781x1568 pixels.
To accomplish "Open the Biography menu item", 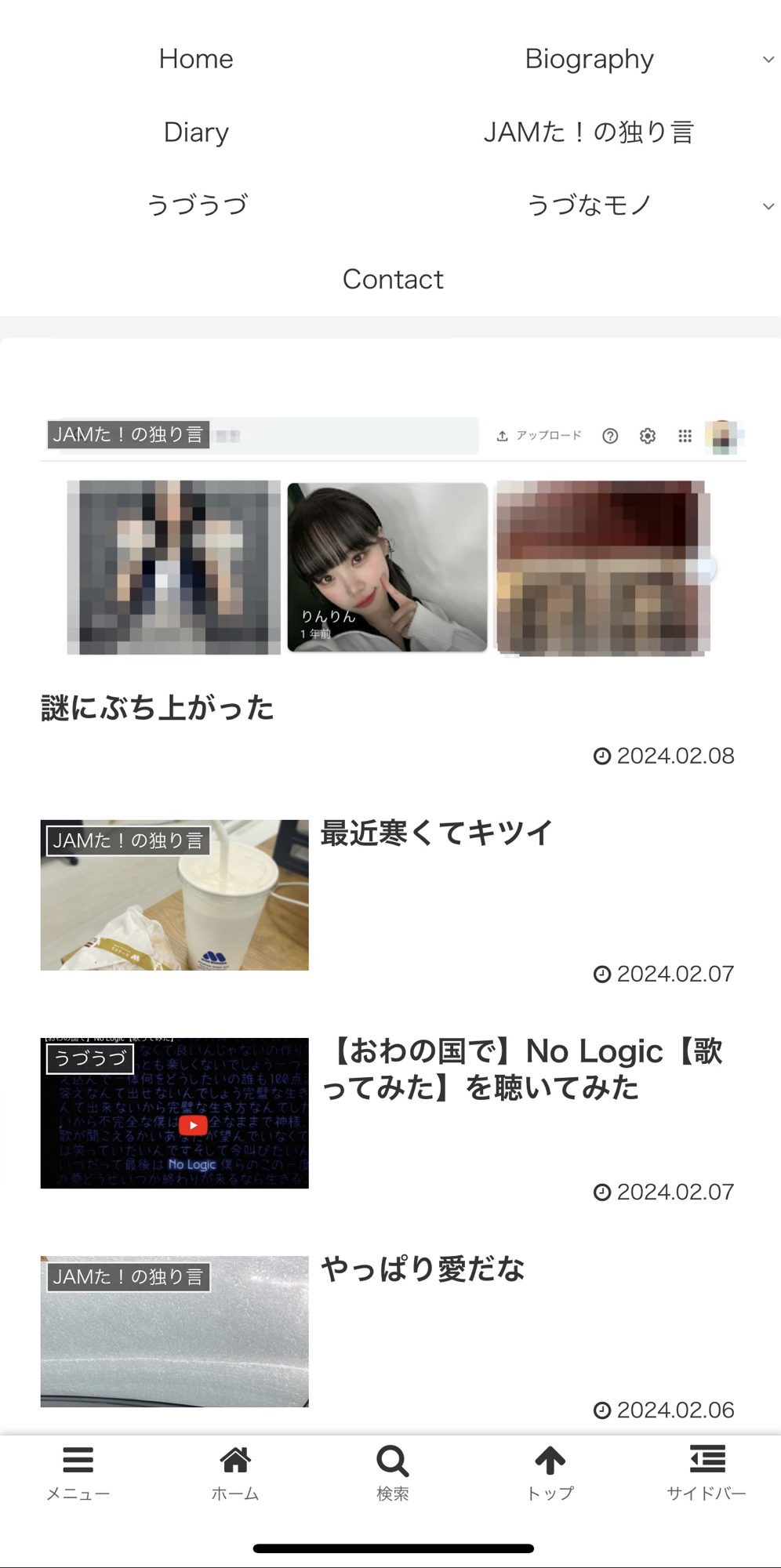I will click(589, 59).
